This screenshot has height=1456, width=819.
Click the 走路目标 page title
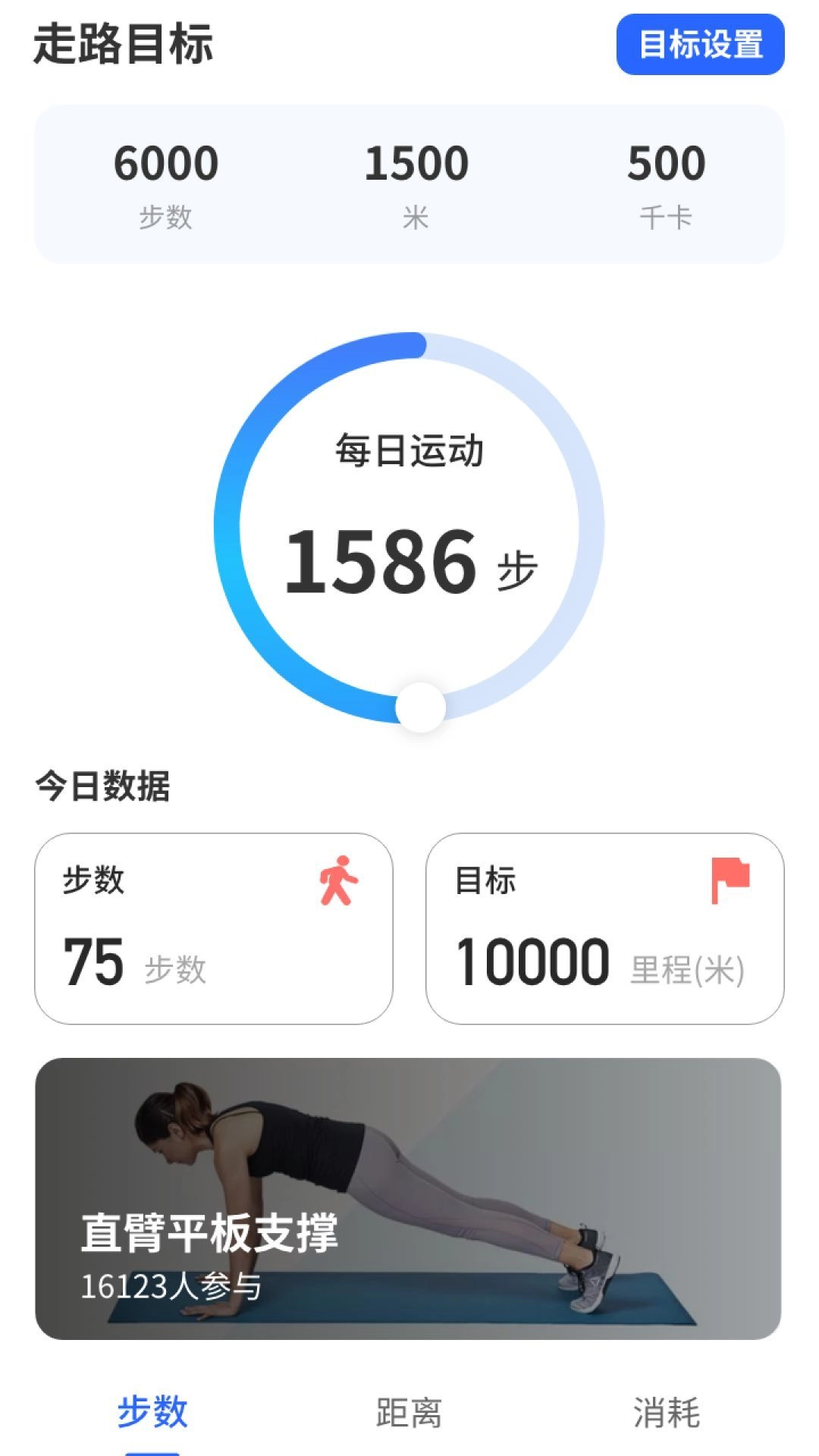tap(121, 44)
